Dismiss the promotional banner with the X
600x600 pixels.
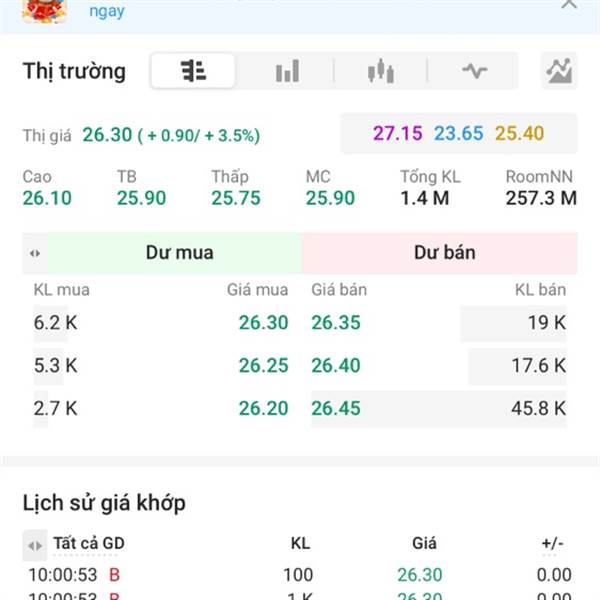(569, 4)
